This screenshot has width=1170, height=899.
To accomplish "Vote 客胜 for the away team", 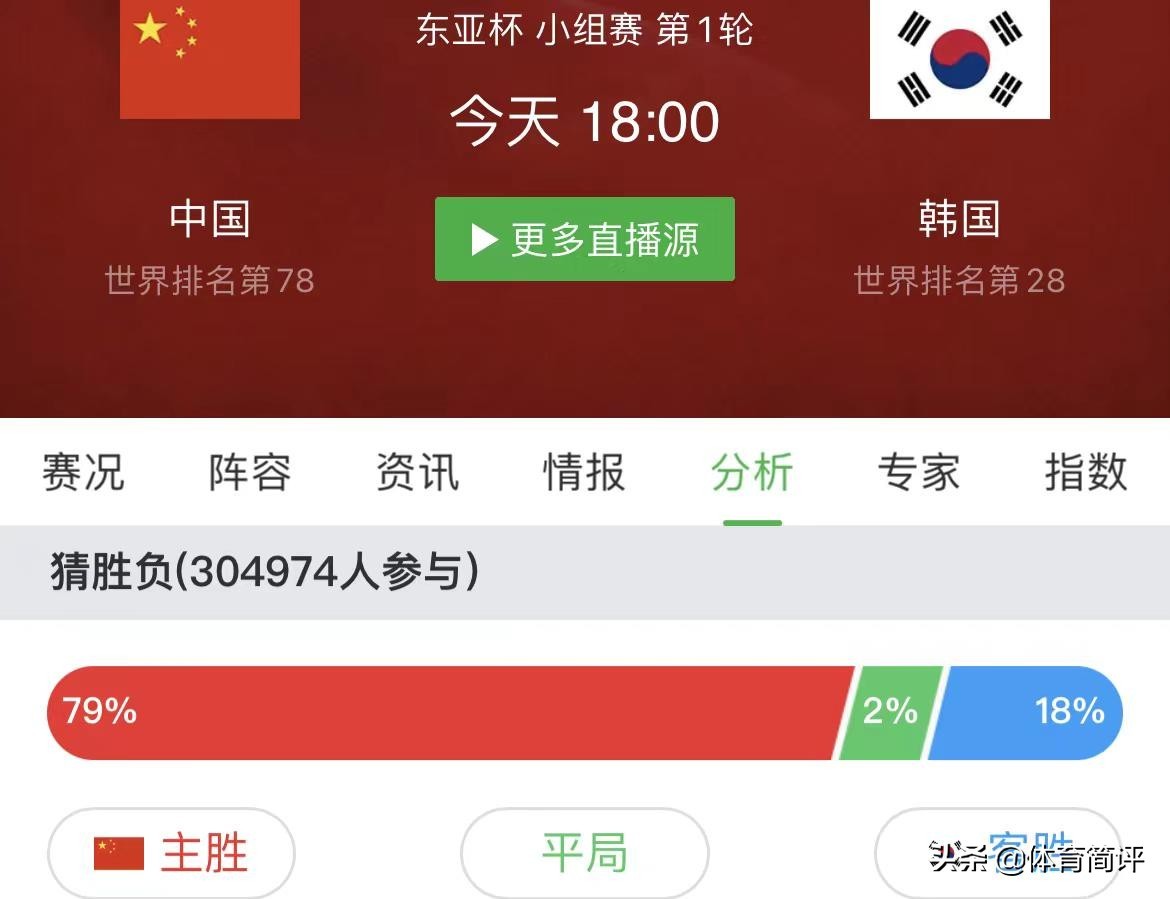I will point(998,852).
